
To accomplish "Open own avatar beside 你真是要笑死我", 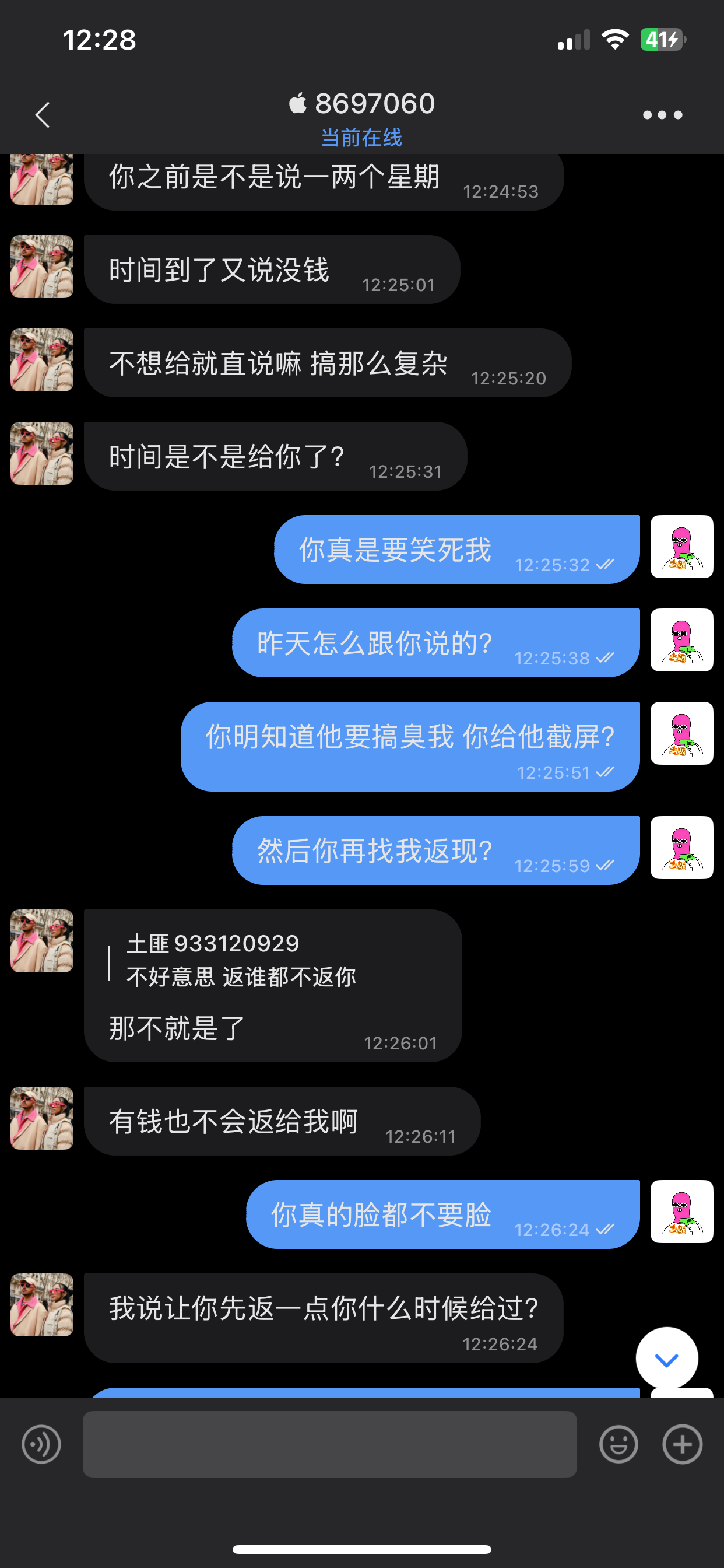I will coord(681,547).
